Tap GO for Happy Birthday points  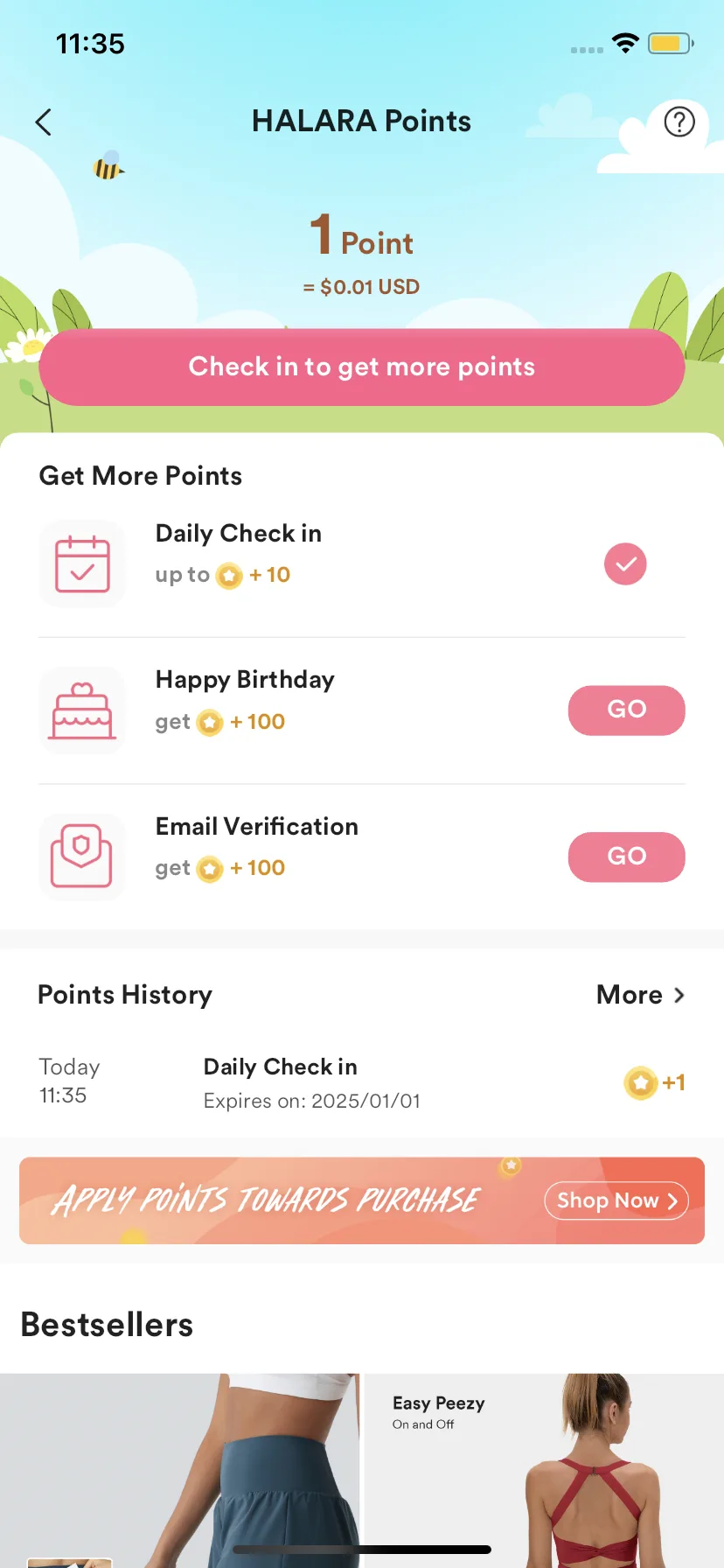click(x=626, y=710)
